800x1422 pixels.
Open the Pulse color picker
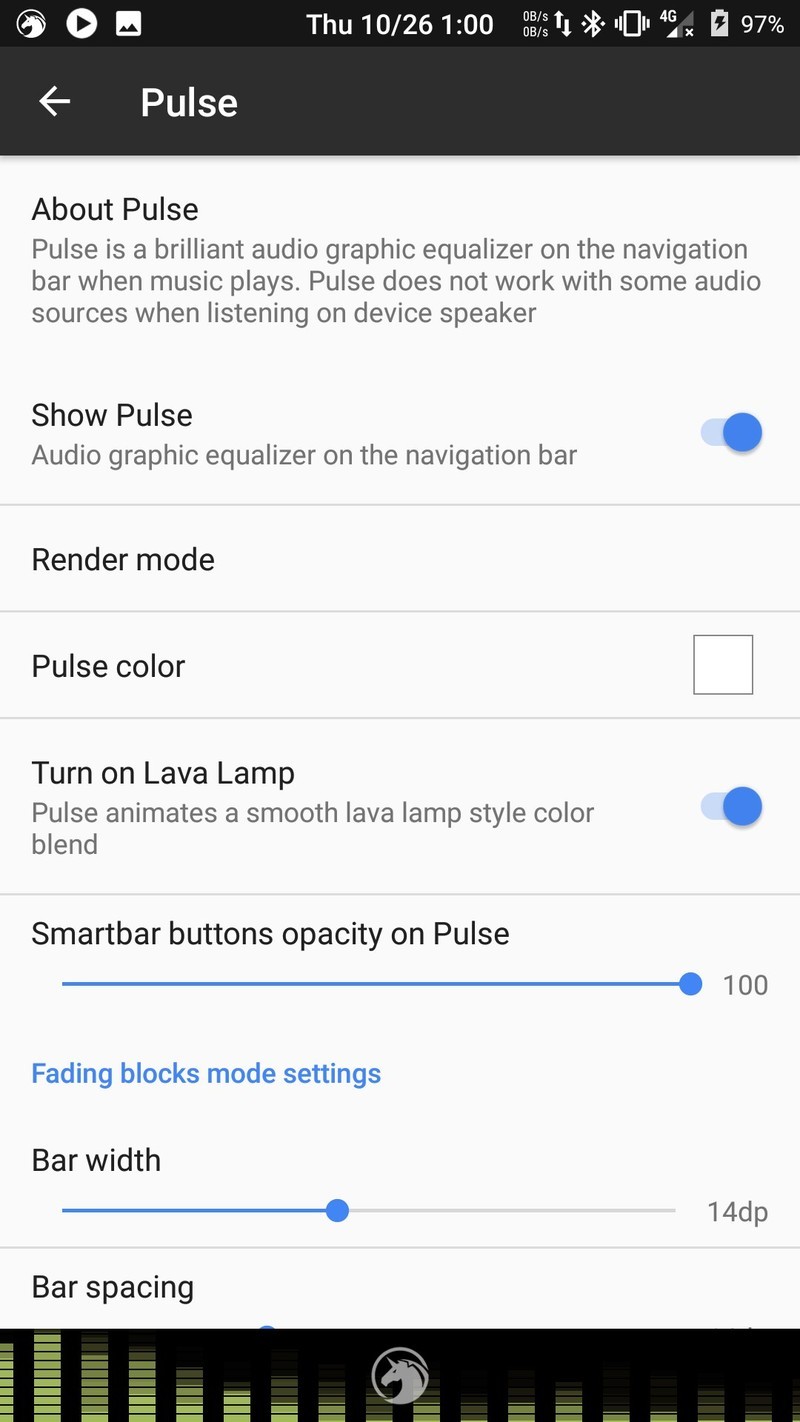point(722,665)
